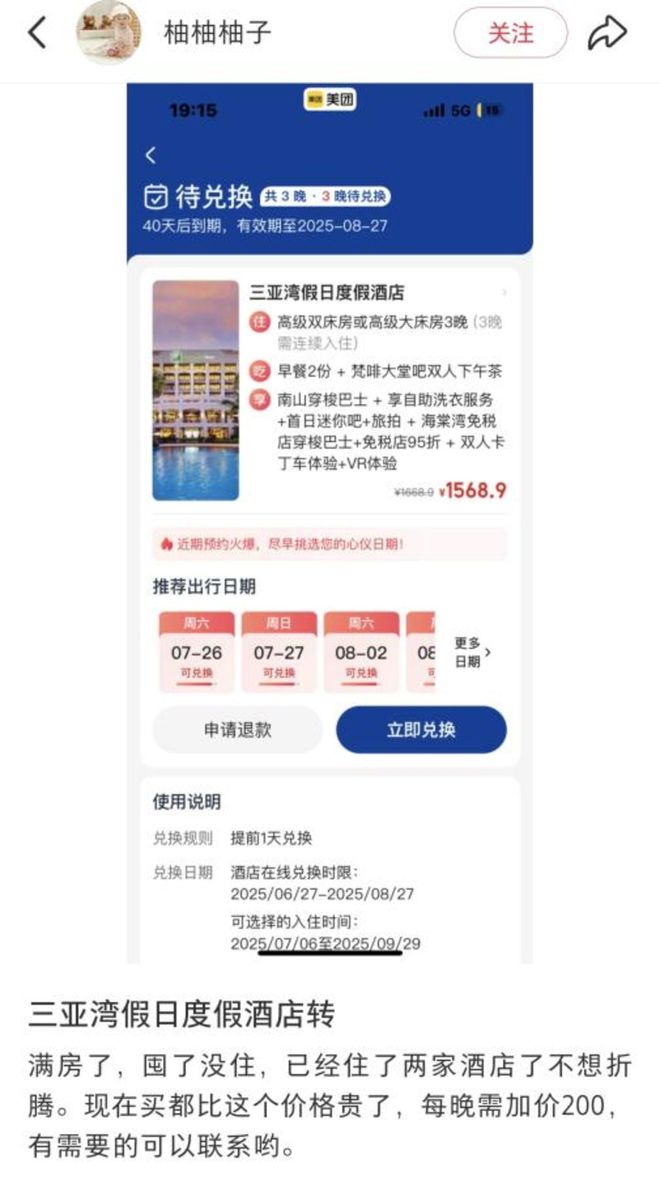Follow 柚柚柚子 with the 关注 button
The image size is (660, 1184).
(510, 32)
